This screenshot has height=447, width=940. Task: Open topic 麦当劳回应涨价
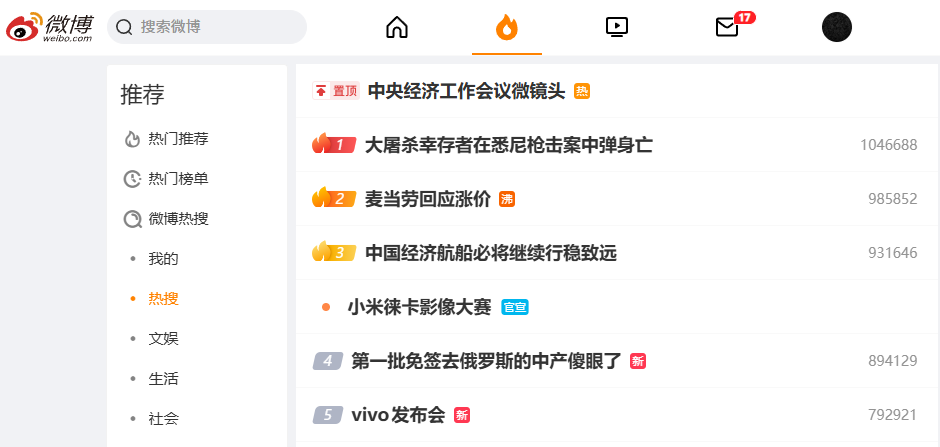click(427, 199)
